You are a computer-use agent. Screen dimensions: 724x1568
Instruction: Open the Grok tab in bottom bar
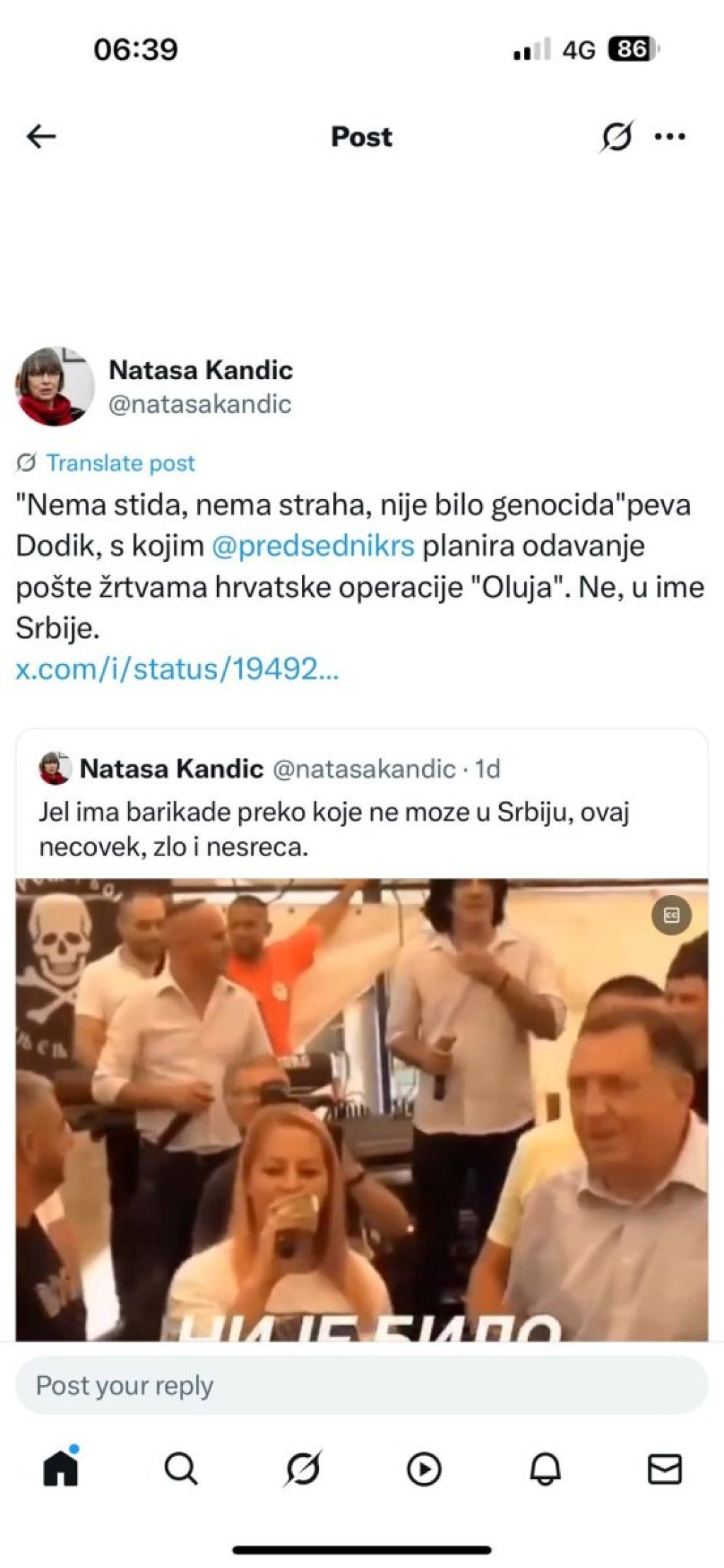pyautogui.click(x=303, y=1469)
